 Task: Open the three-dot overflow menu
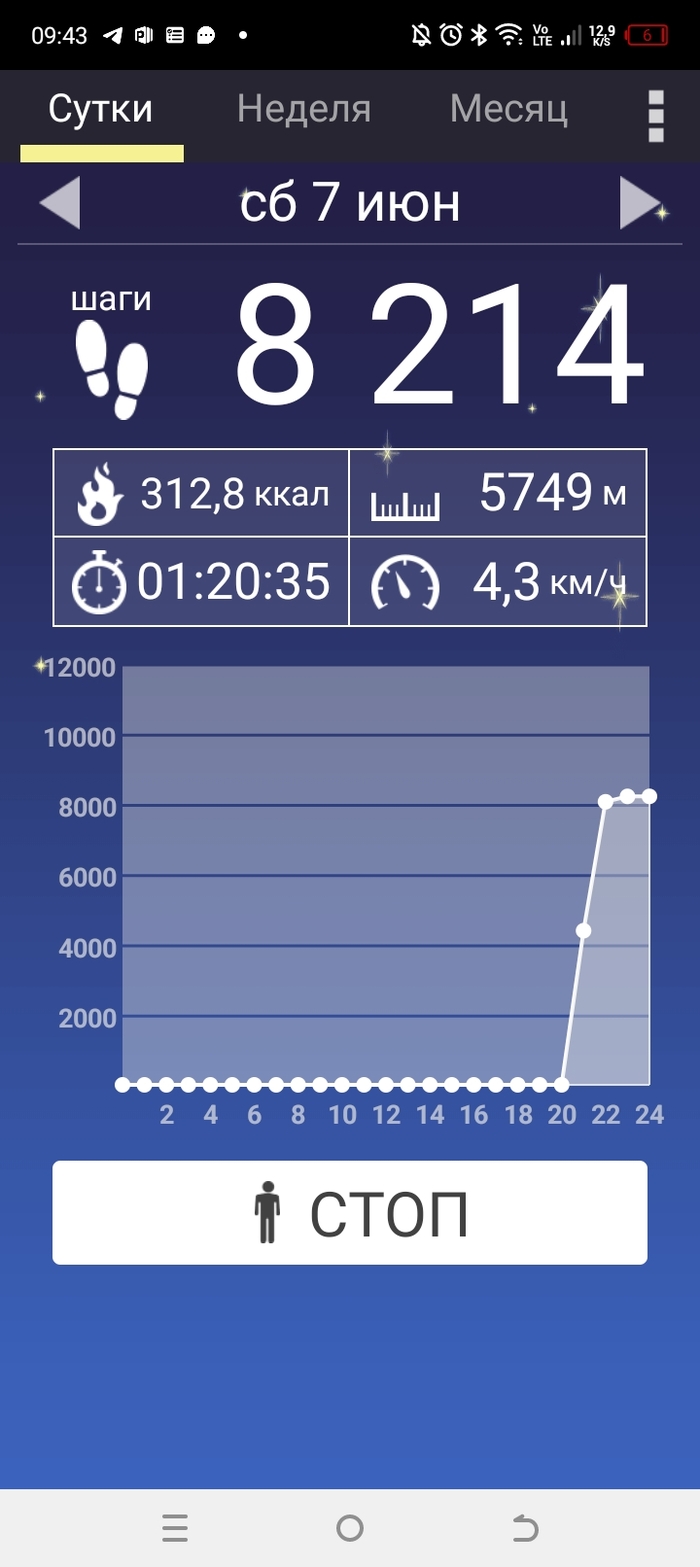tap(656, 117)
